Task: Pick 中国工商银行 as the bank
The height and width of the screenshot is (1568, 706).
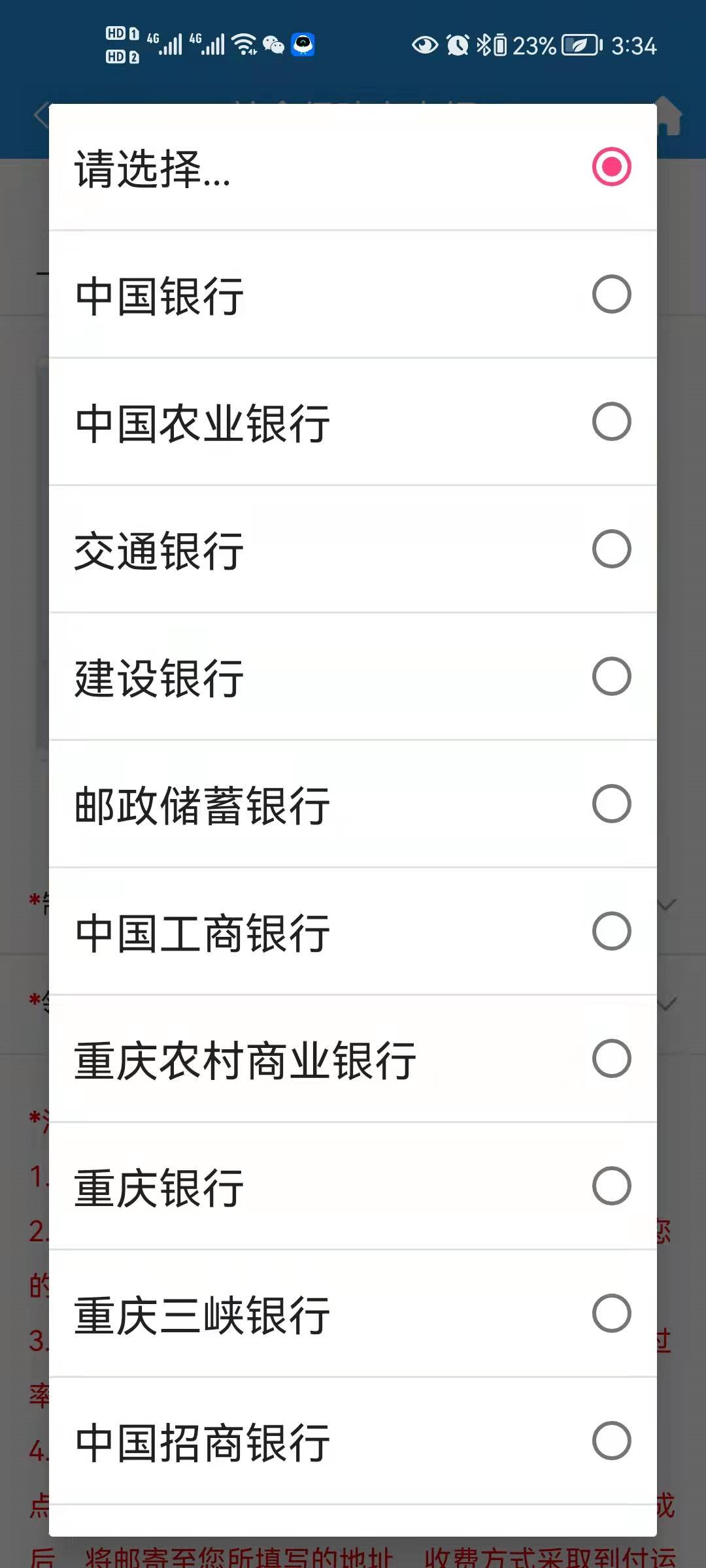Action: coord(353,932)
